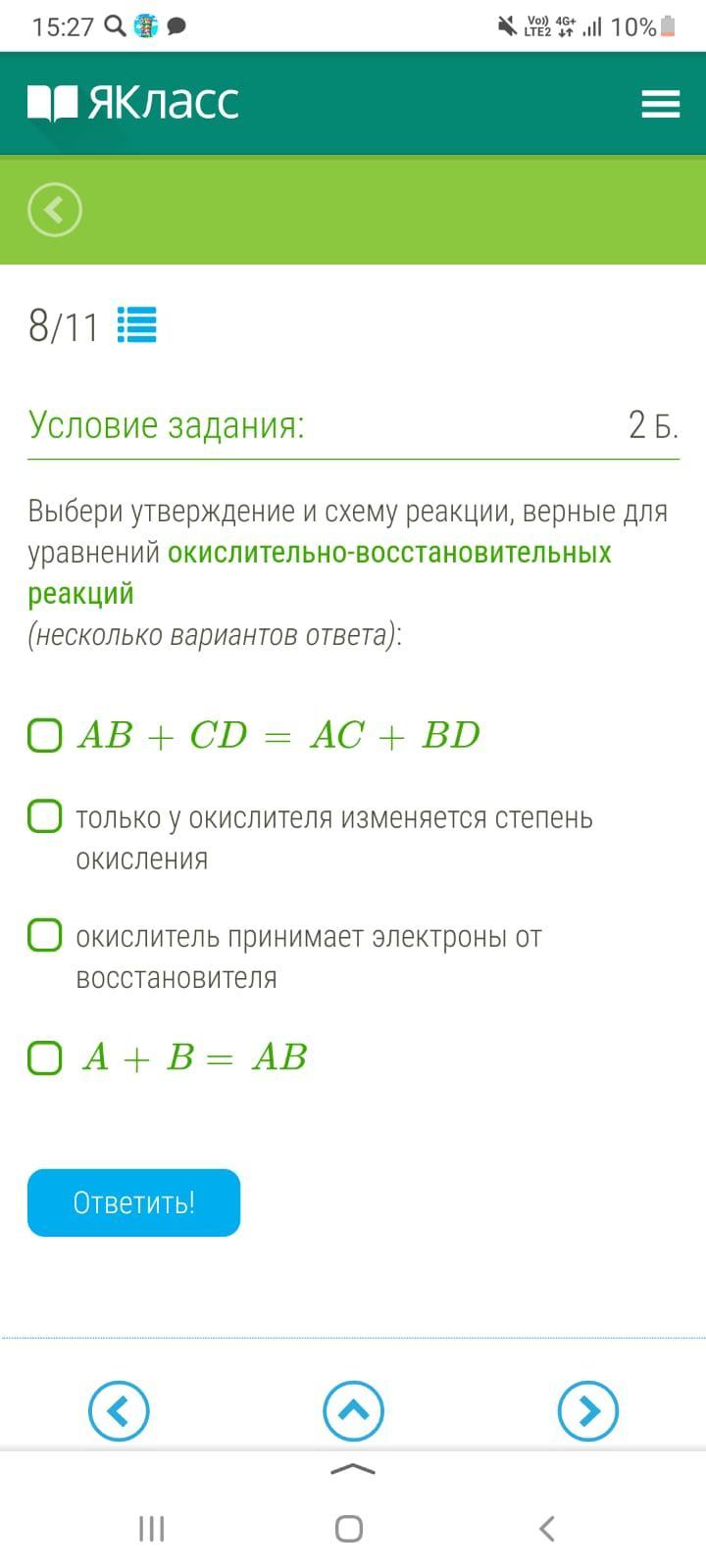The width and height of the screenshot is (706, 1568).
Task: Open recent apps from system navigation bar
Action: (151, 1529)
